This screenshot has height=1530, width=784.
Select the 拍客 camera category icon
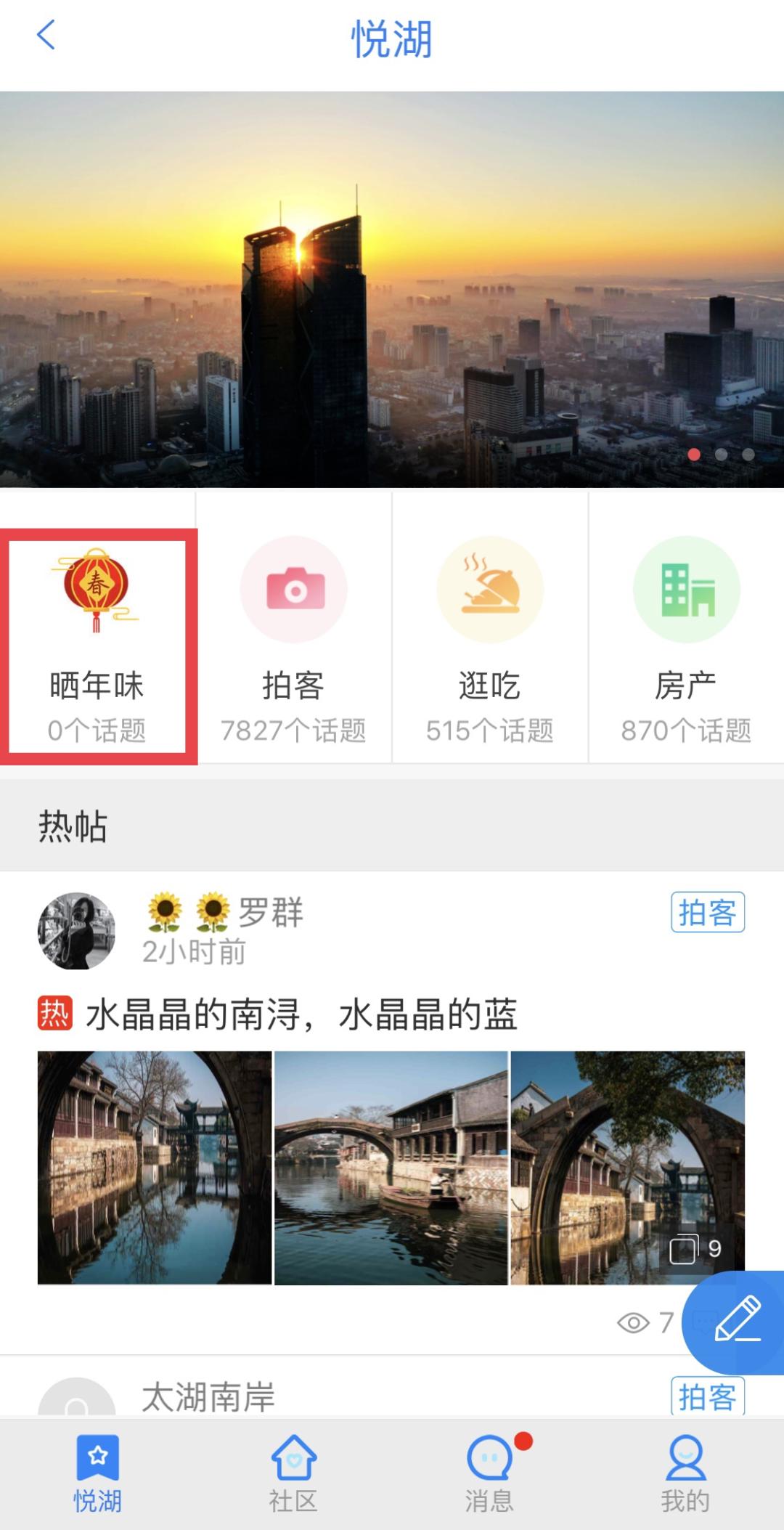click(294, 590)
